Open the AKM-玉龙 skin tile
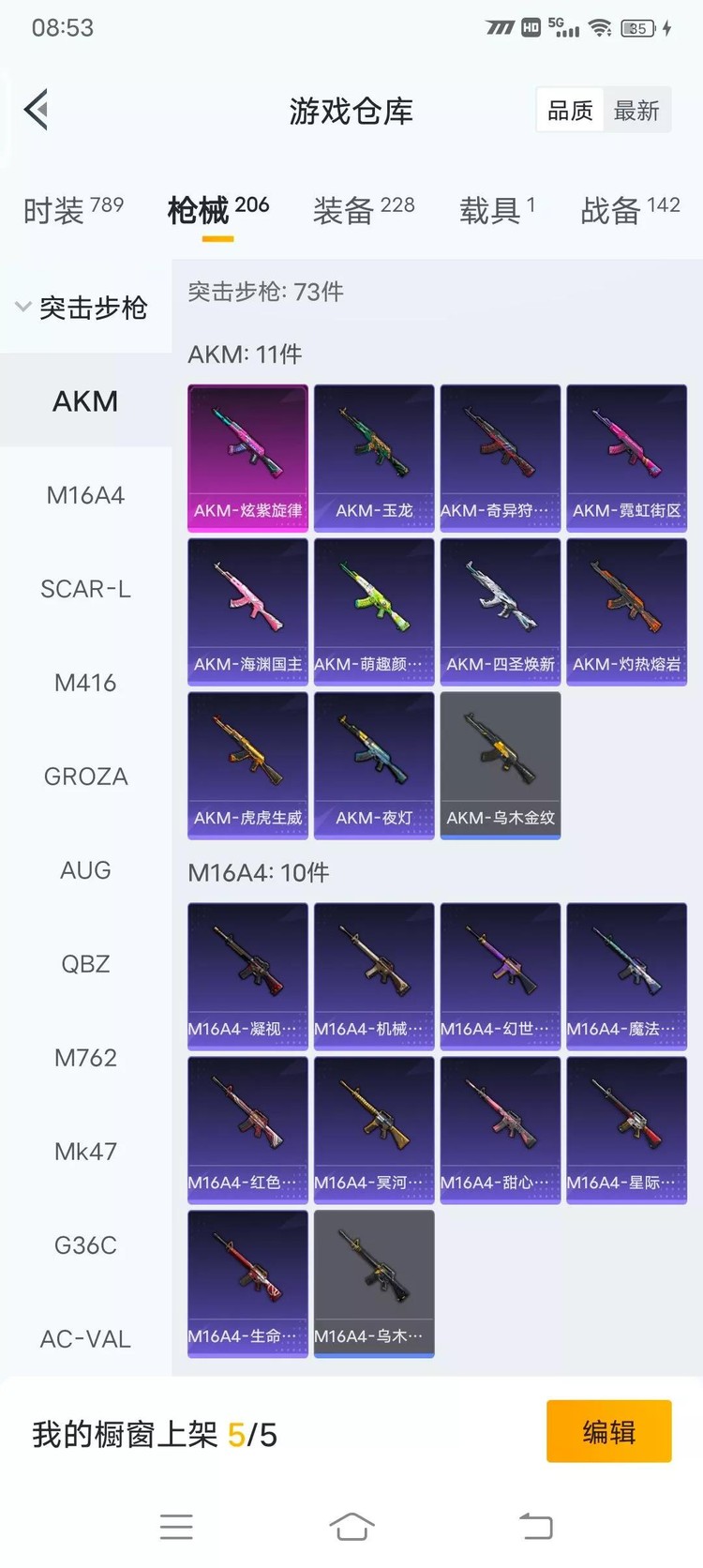703x1568 pixels. coord(374,458)
